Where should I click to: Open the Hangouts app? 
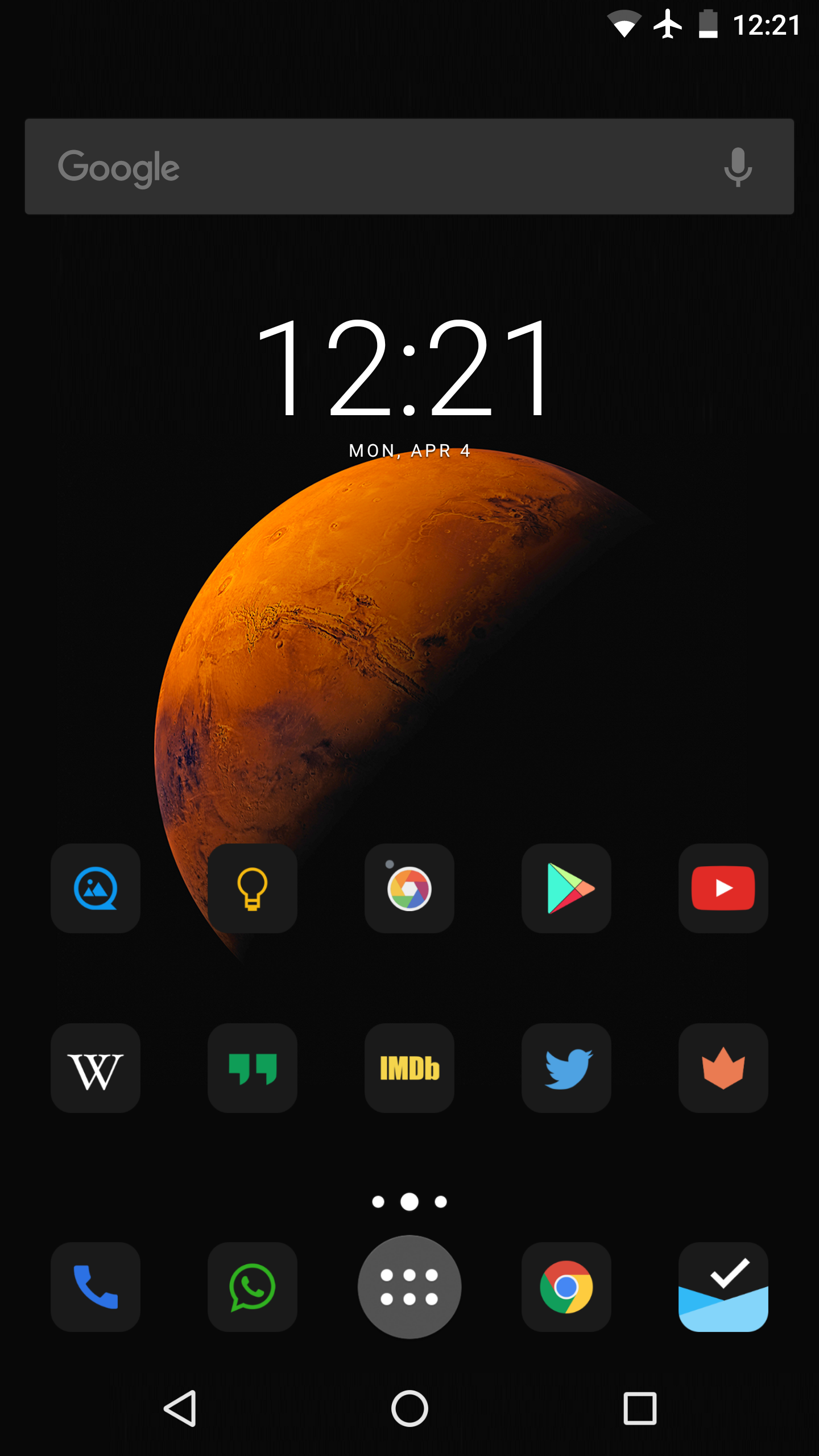(253, 1068)
